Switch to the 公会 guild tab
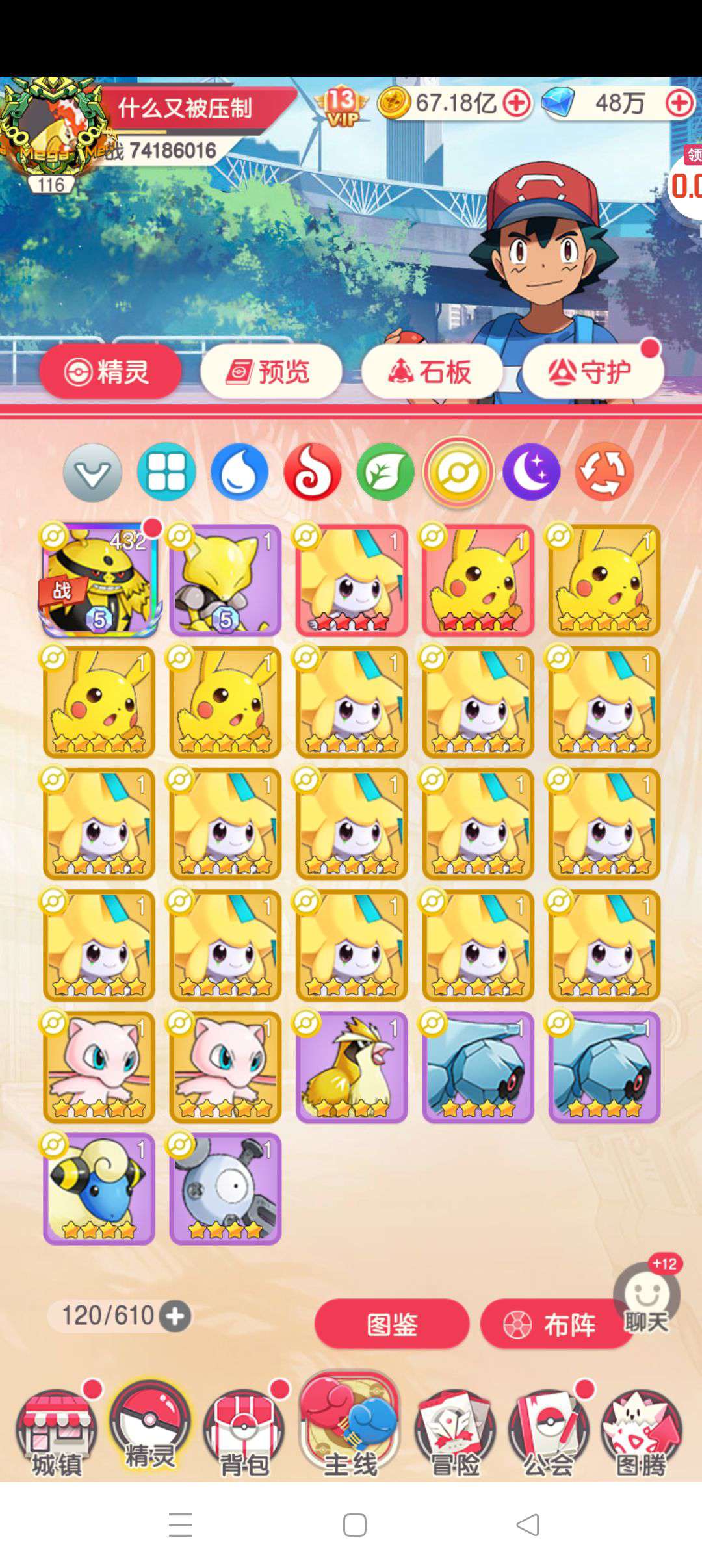The height and width of the screenshot is (1568, 702). [549, 1430]
